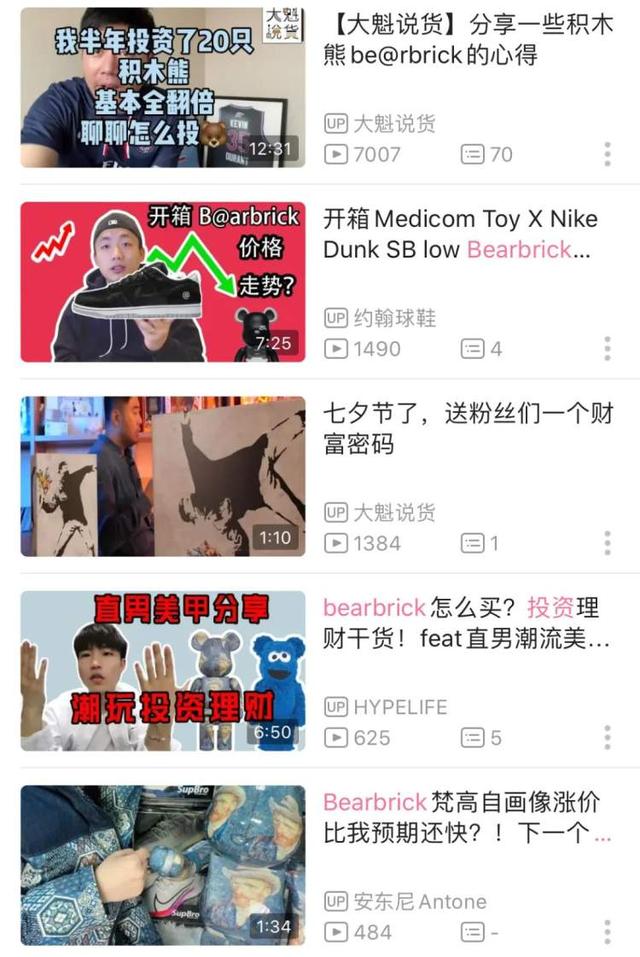This screenshot has width=640, height=957.
Task: Open the 12:31 video about investing in 20 bearbricks
Action: pos(162,87)
